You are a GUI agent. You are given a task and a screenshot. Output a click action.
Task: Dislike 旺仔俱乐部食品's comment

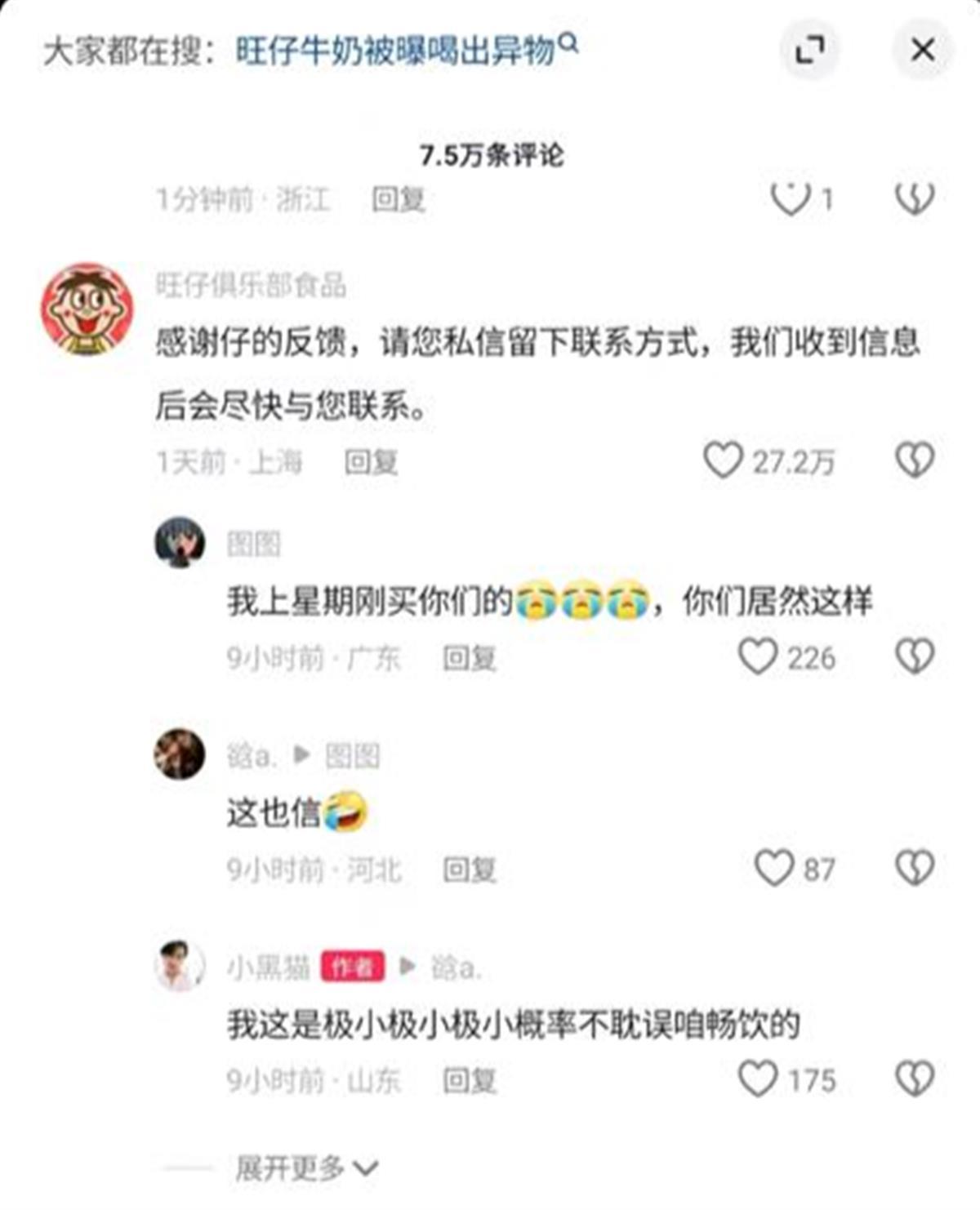(915, 460)
